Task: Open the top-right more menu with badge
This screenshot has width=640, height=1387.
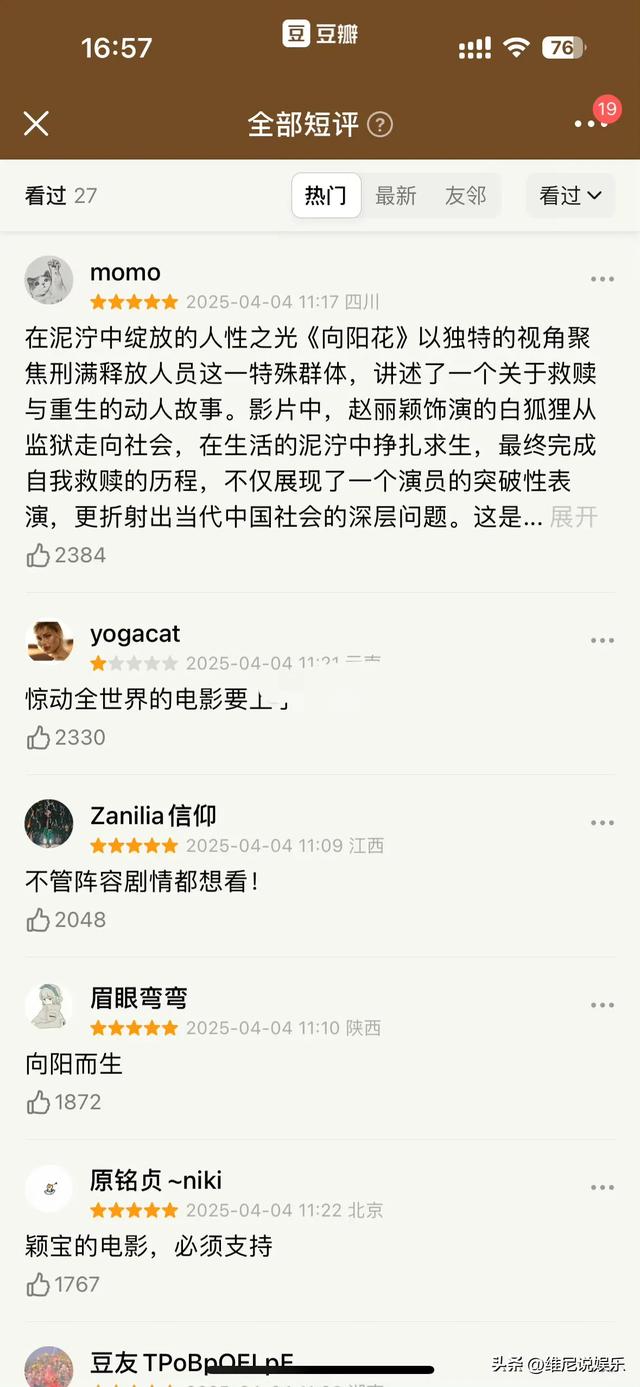Action: (x=588, y=123)
